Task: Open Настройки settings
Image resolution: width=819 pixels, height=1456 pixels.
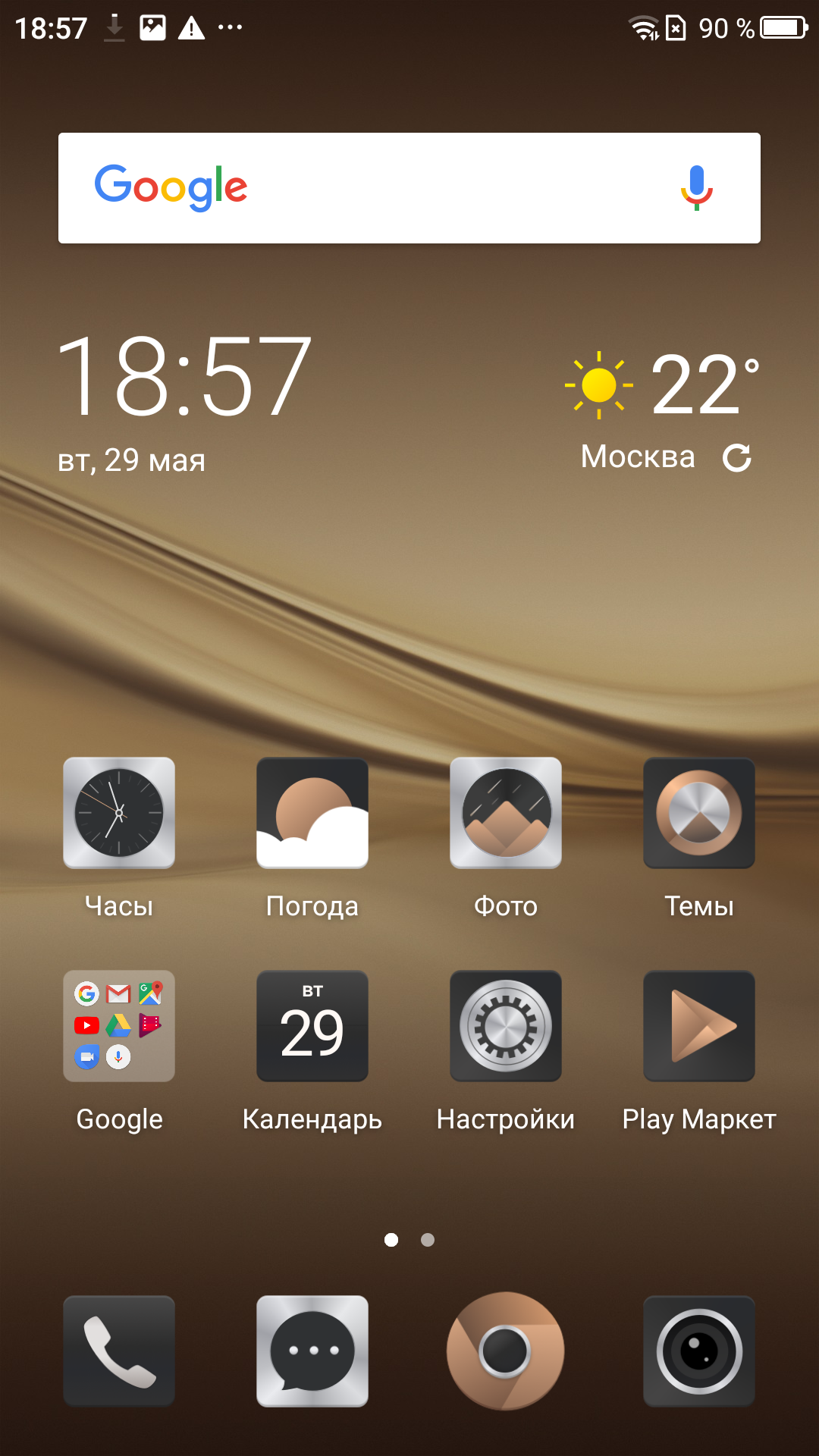Action: (506, 1026)
